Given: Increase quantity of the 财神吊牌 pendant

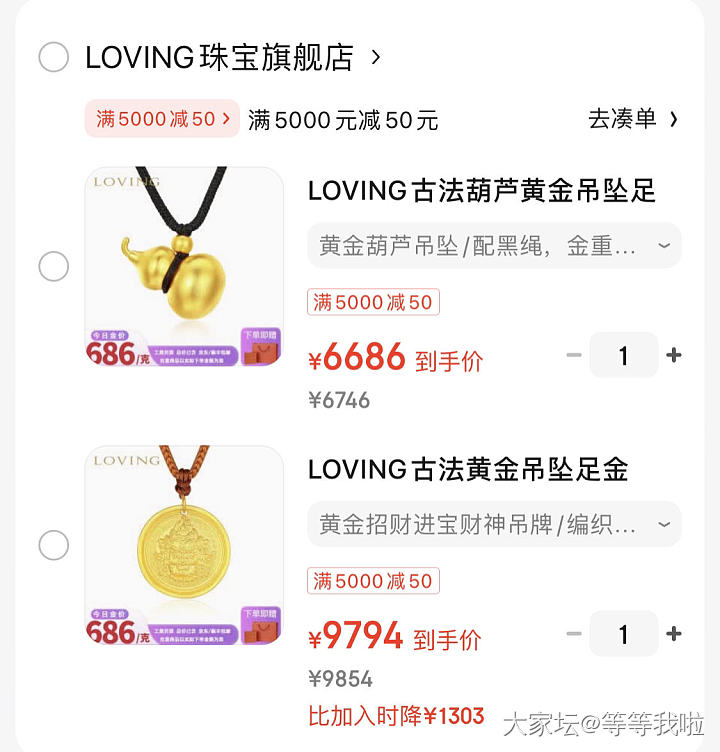Looking at the screenshot, I should coord(674,634).
